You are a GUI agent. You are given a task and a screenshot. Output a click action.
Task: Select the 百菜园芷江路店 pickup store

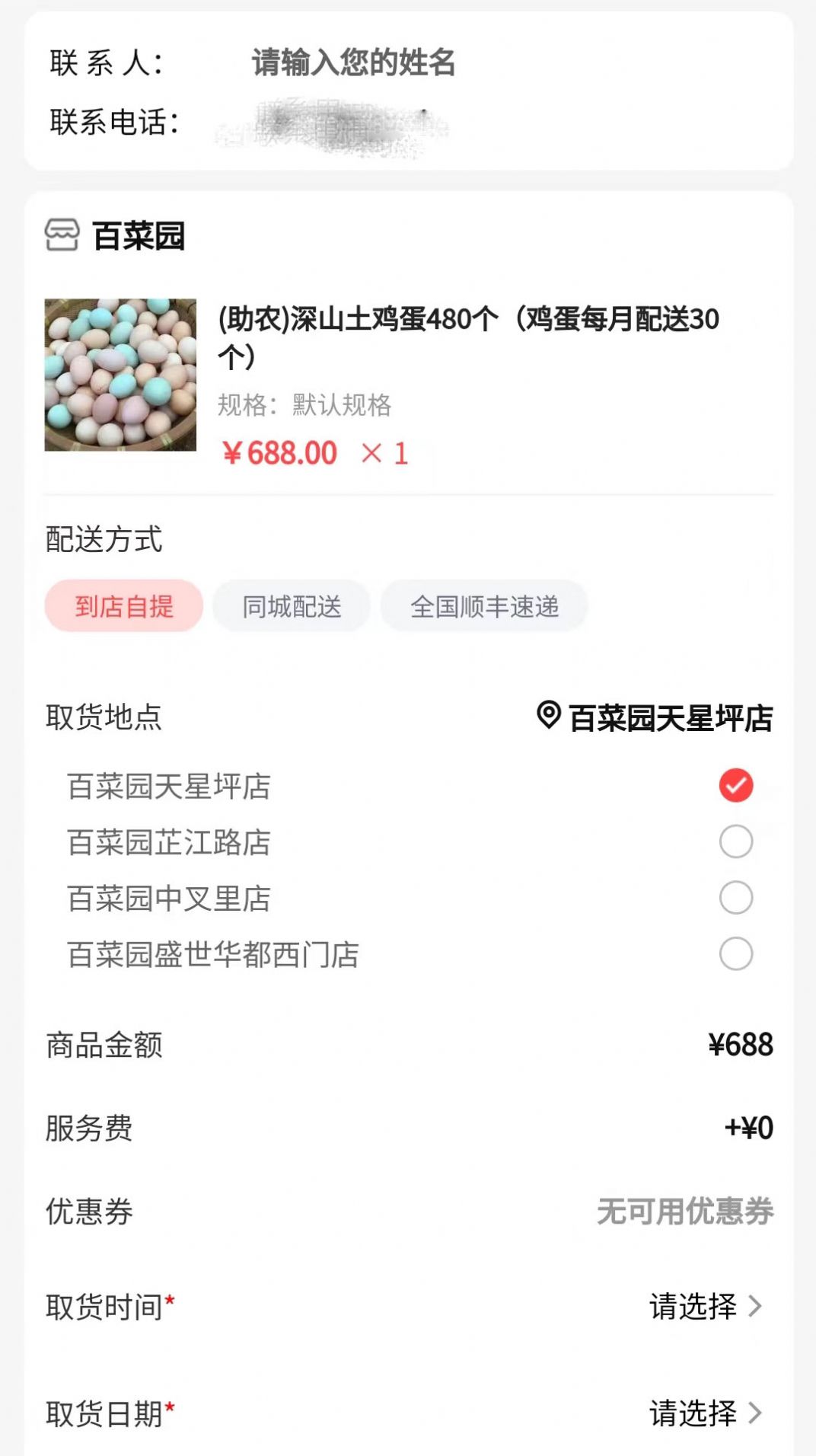coord(735,842)
